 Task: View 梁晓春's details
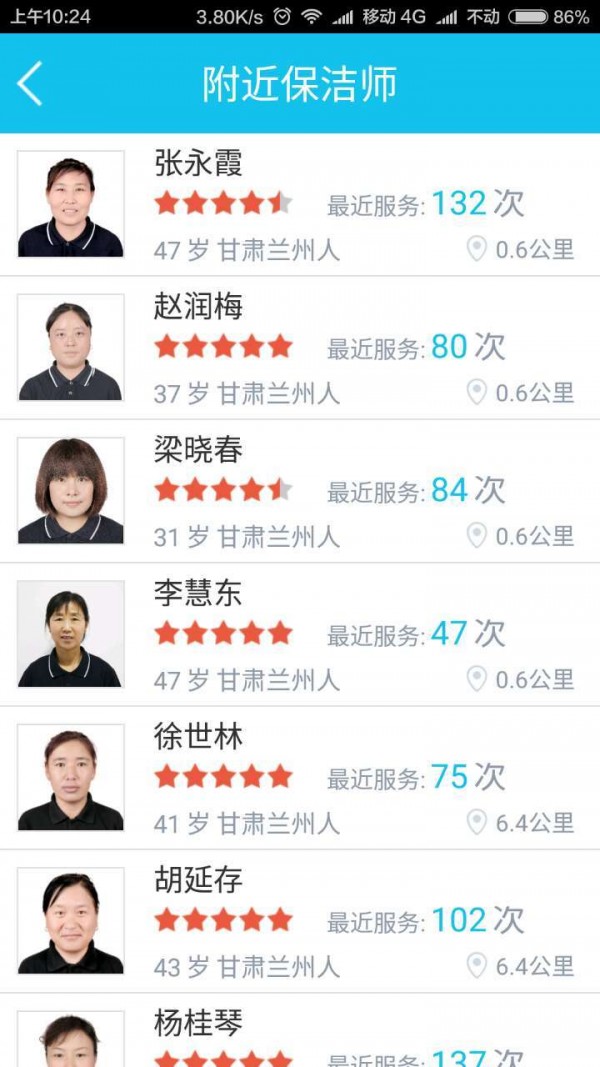[x=300, y=491]
